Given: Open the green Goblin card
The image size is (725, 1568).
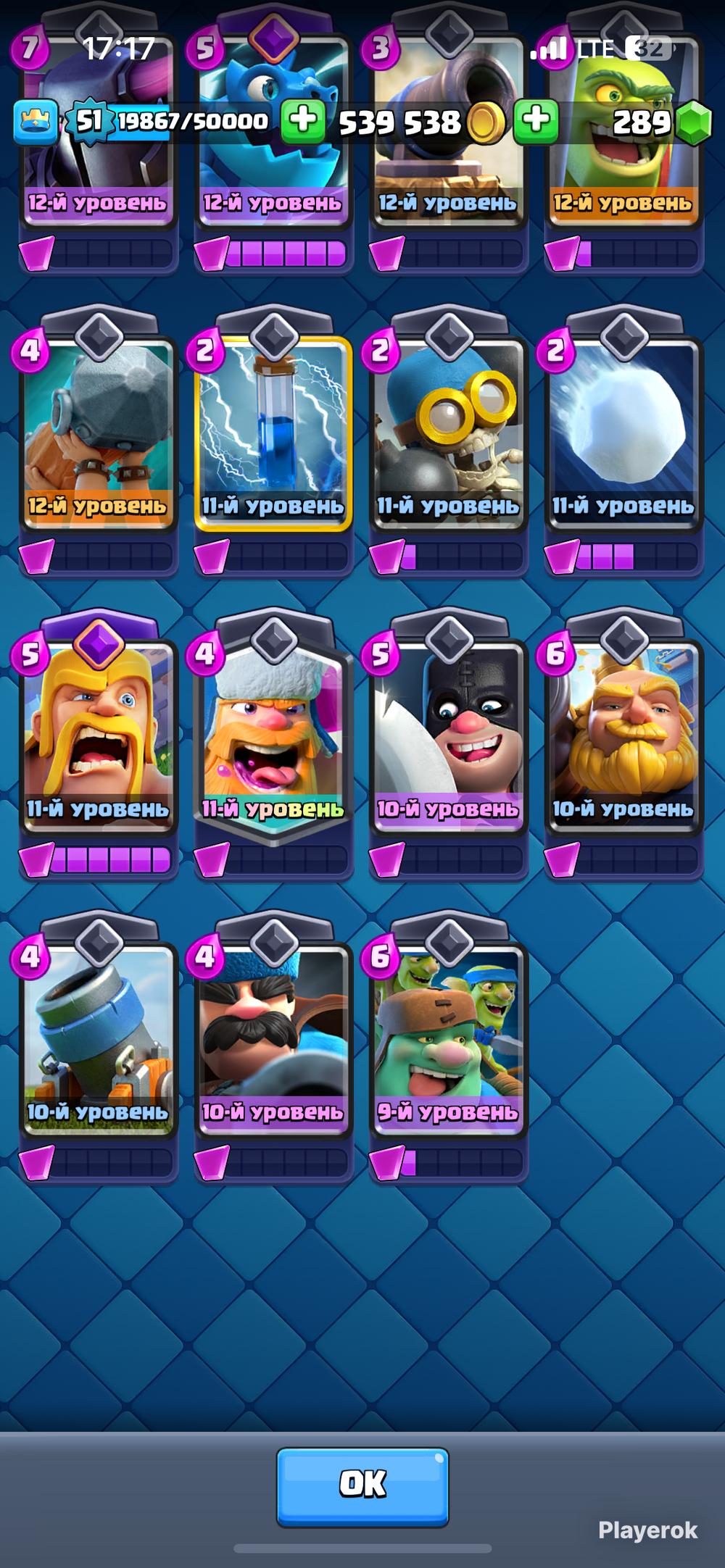Looking at the screenshot, I should click(x=624, y=138).
